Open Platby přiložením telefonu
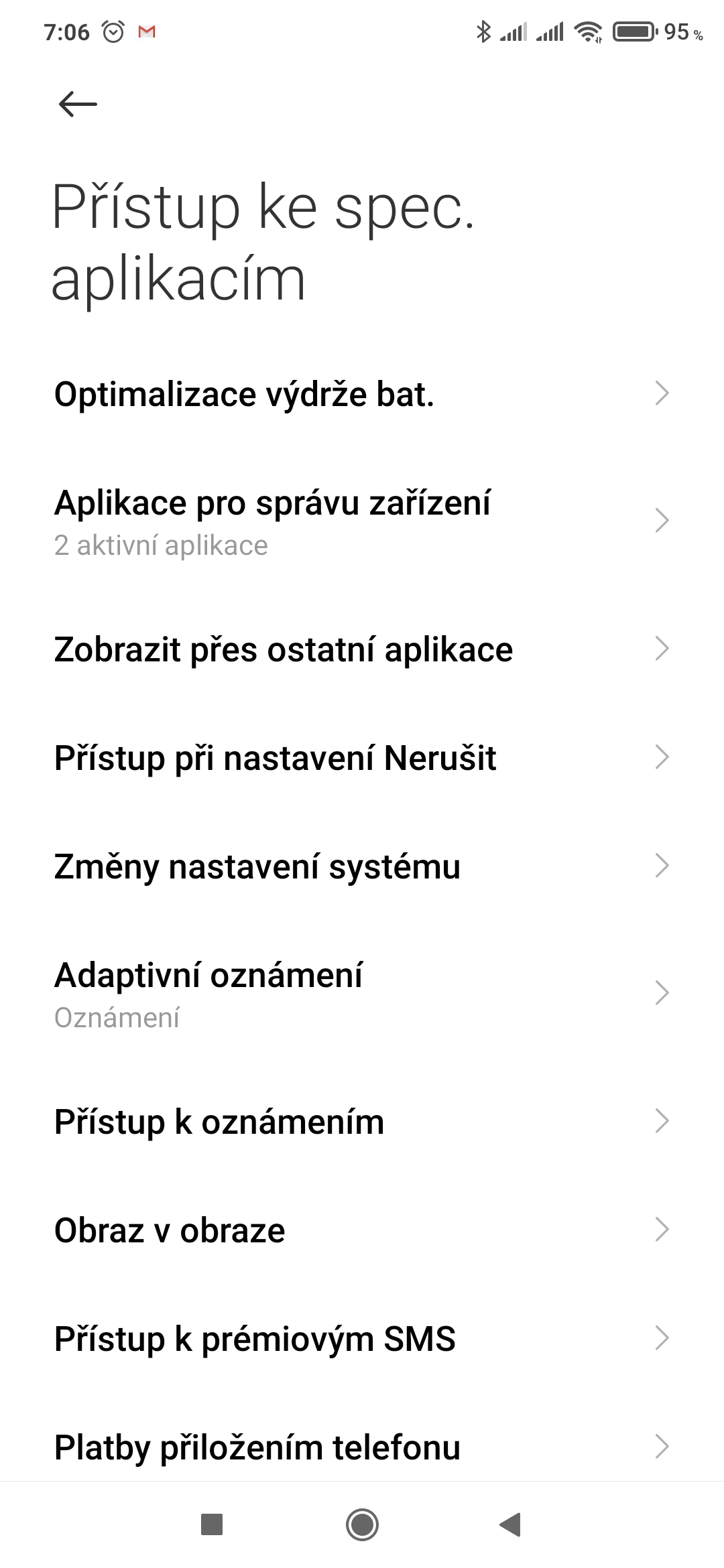This screenshot has height=1568, width=724. 362,1447
